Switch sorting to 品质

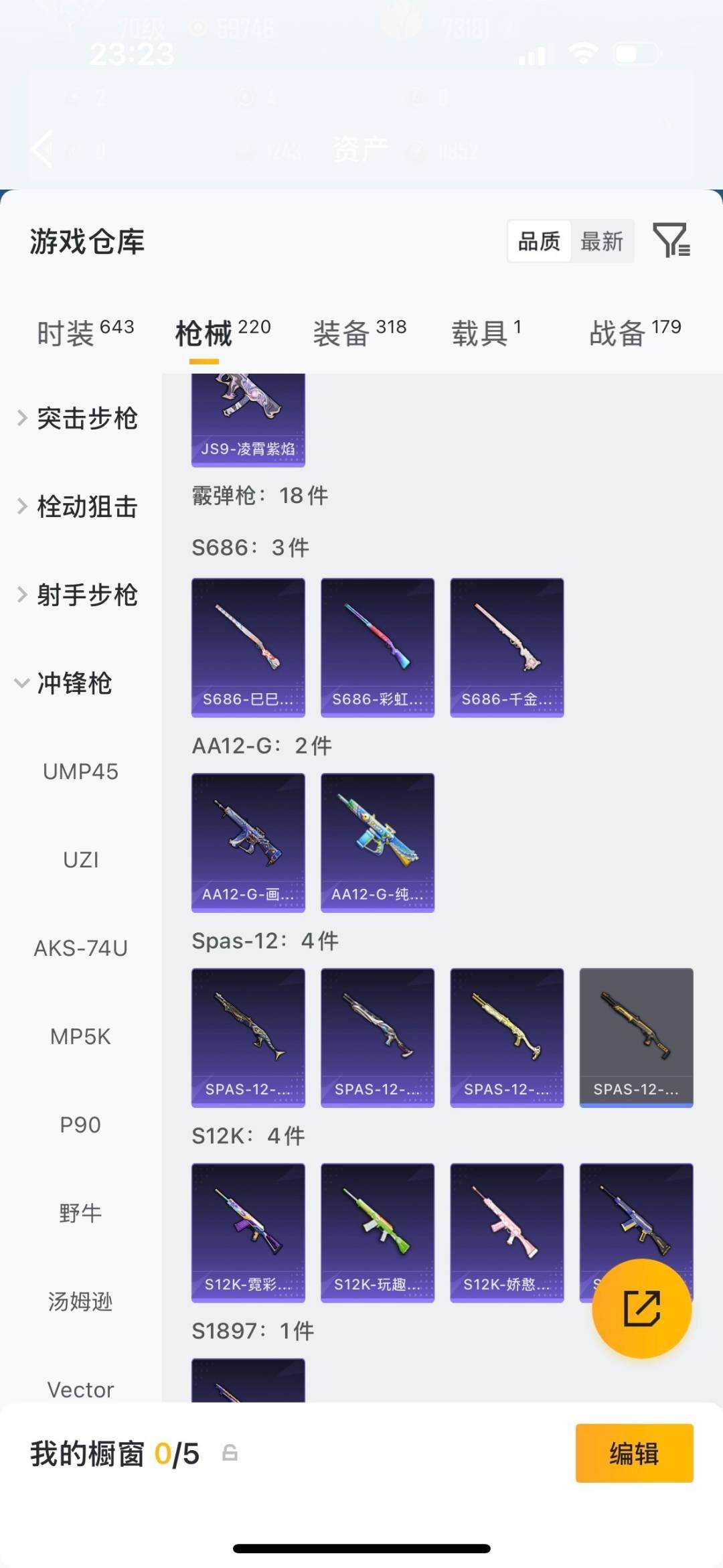click(x=541, y=242)
